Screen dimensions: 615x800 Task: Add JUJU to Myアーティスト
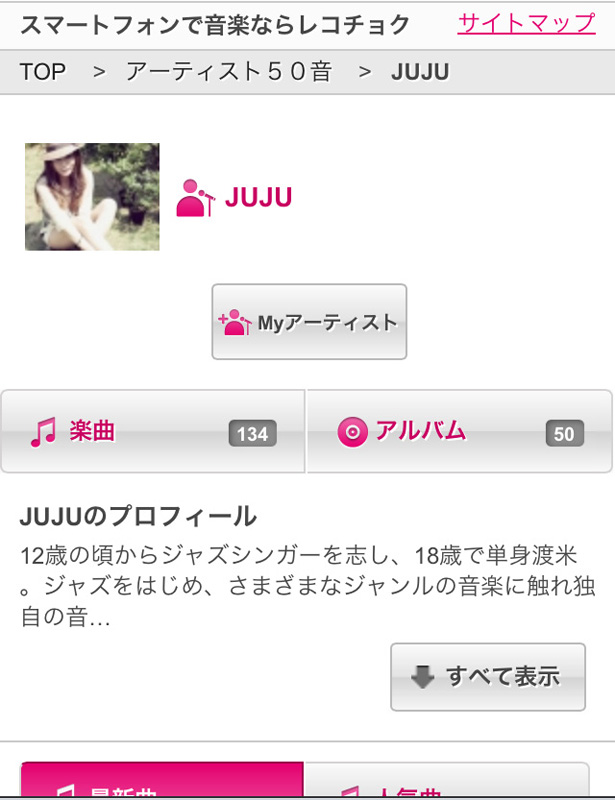click(x=309, y=322)
